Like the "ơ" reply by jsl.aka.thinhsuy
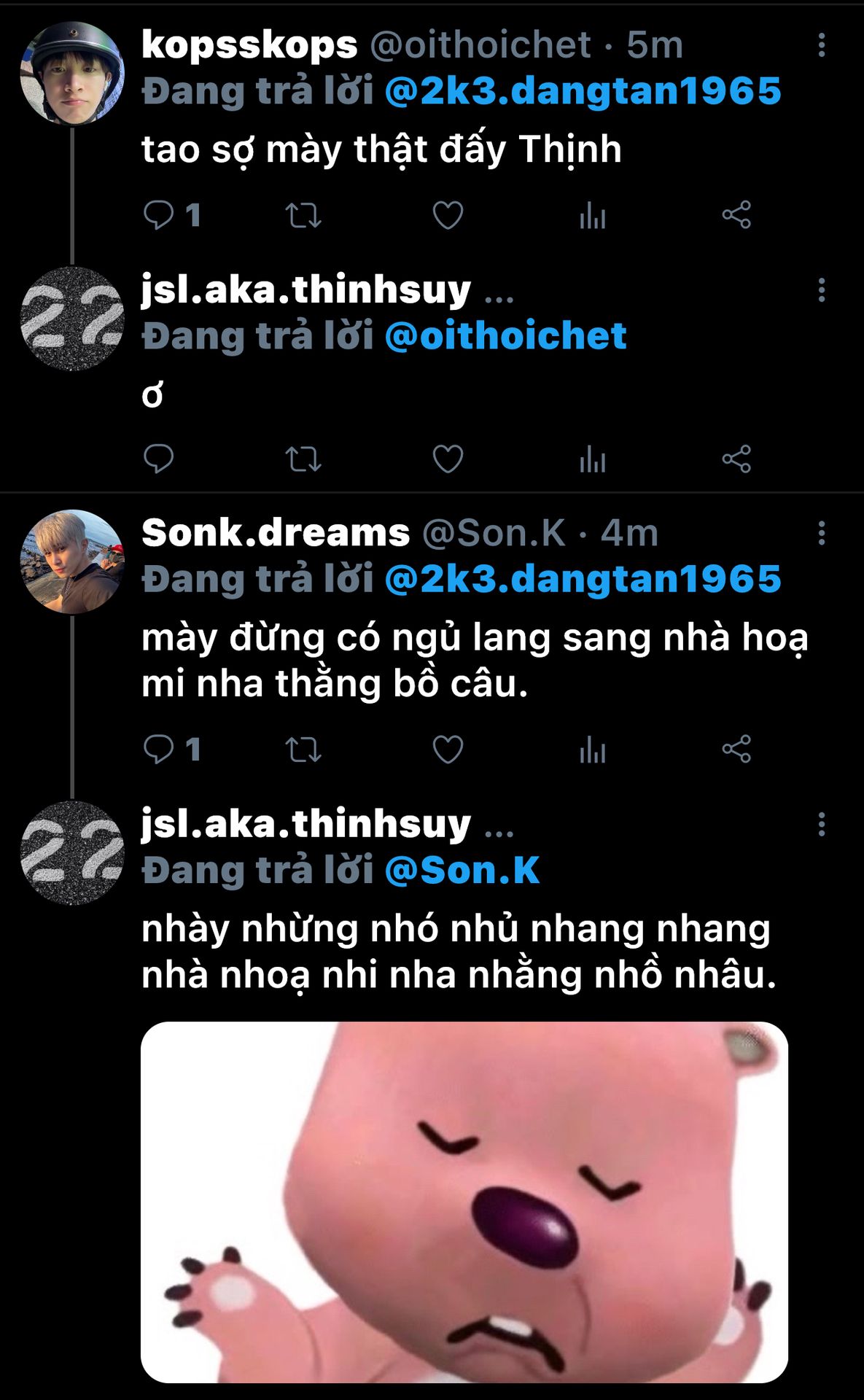 (448, 459)
